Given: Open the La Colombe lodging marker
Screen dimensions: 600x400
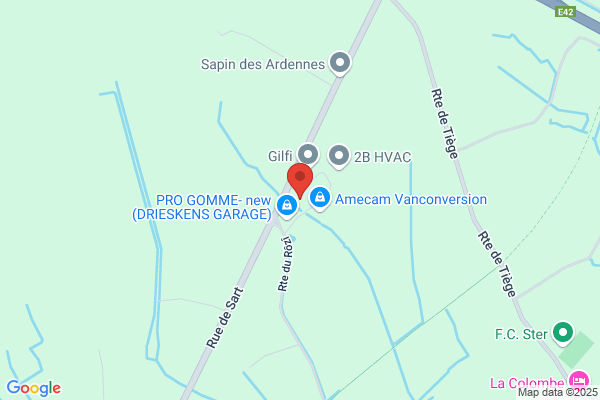Looking at the screenshot, I should click(579, 381).
